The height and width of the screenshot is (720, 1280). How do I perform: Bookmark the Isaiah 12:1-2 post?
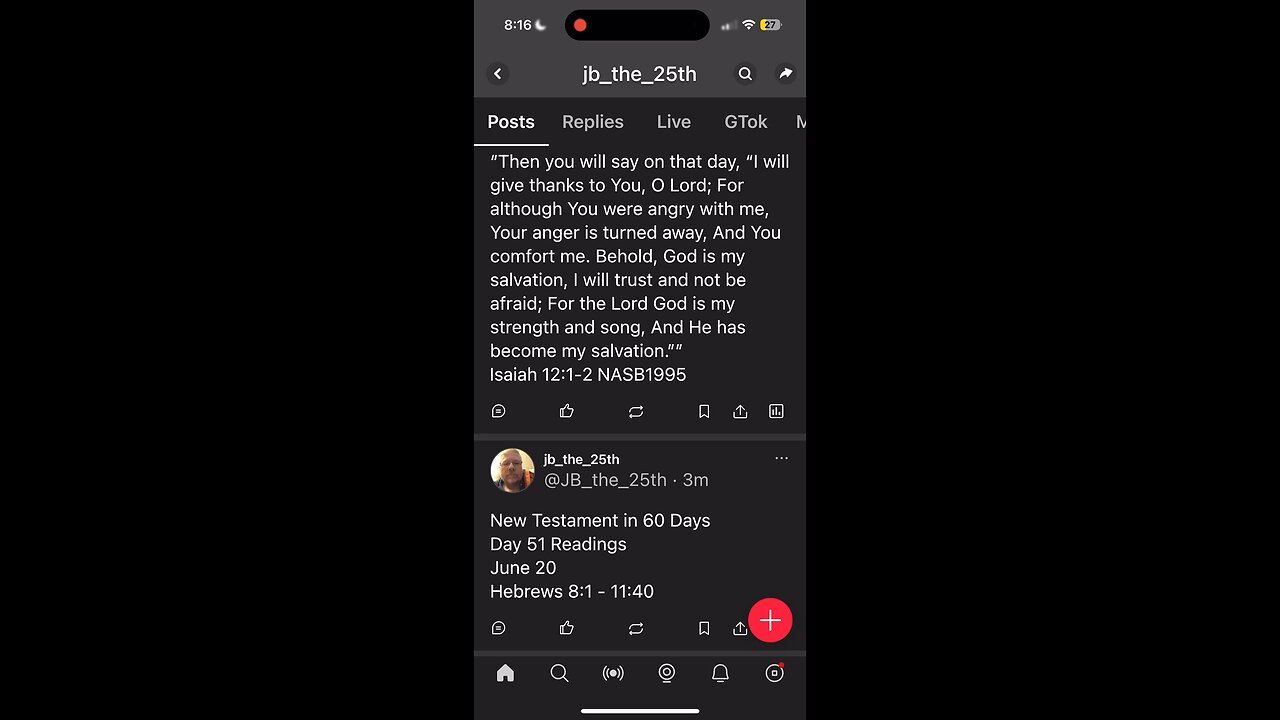pos(704,411)
